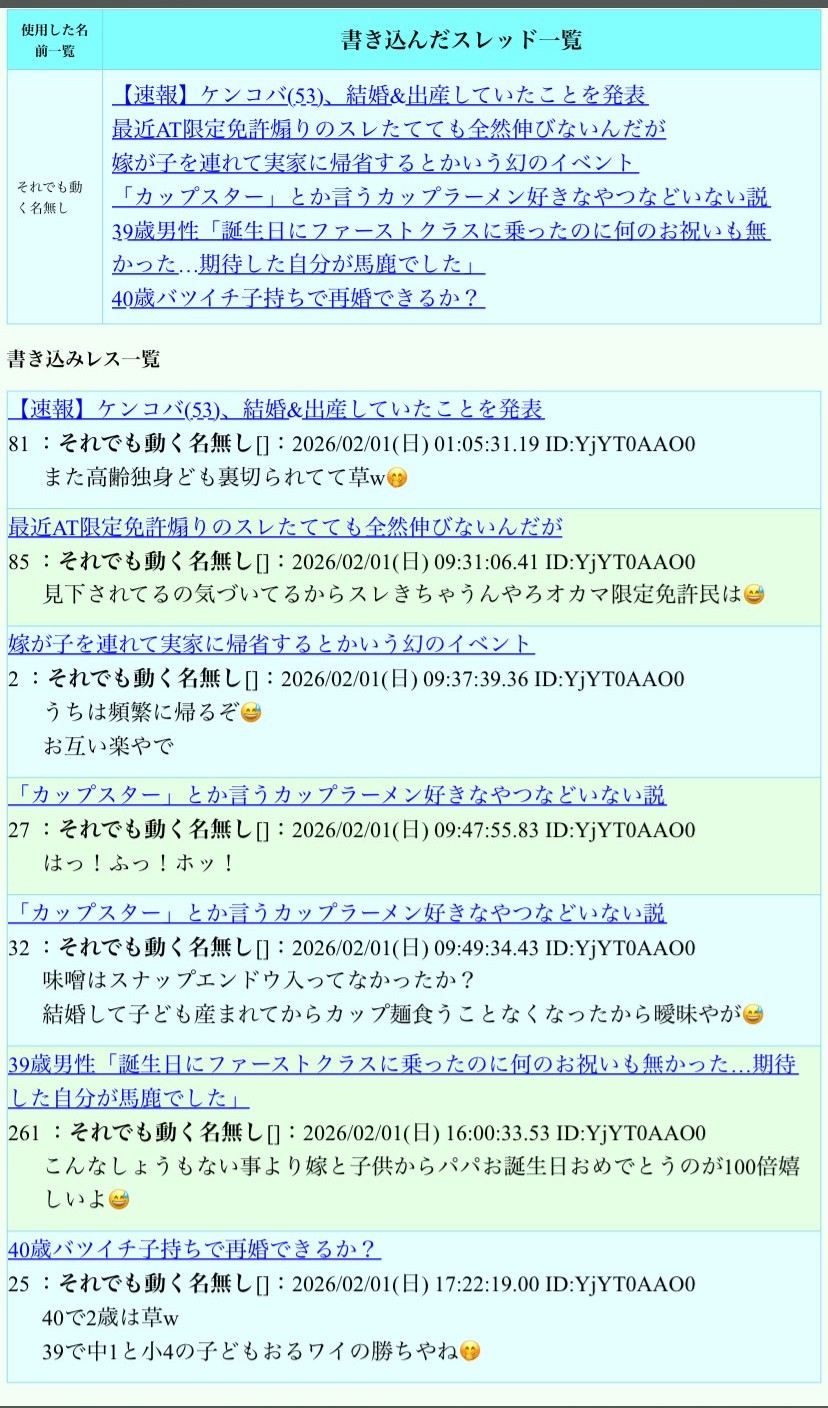Open 嫁が子を連れて thread title above post 2
Screen dimensions: 828x1408
(x=271, y=643)
